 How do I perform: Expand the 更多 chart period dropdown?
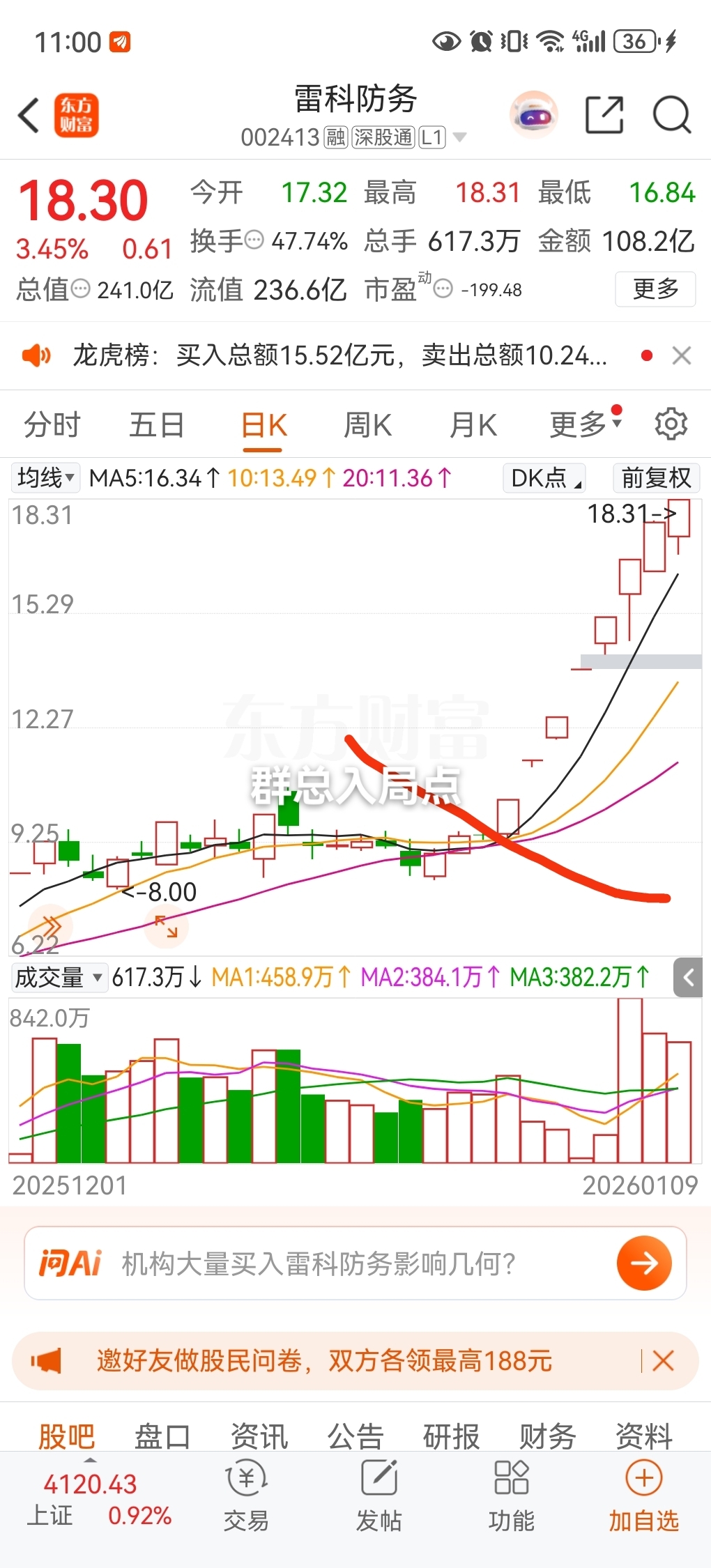585,424
